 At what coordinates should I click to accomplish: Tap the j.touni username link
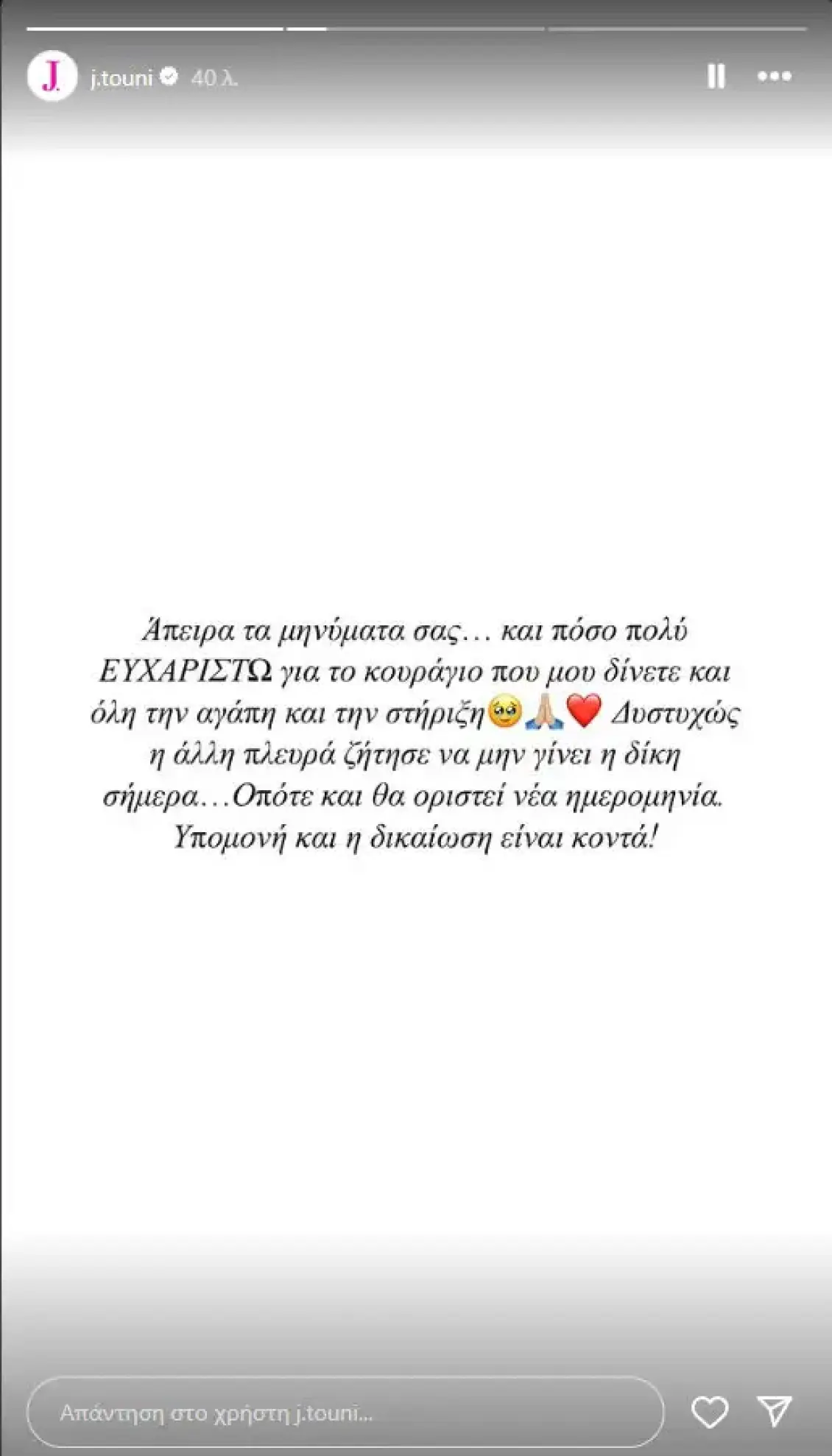click(x=121, y=78)
